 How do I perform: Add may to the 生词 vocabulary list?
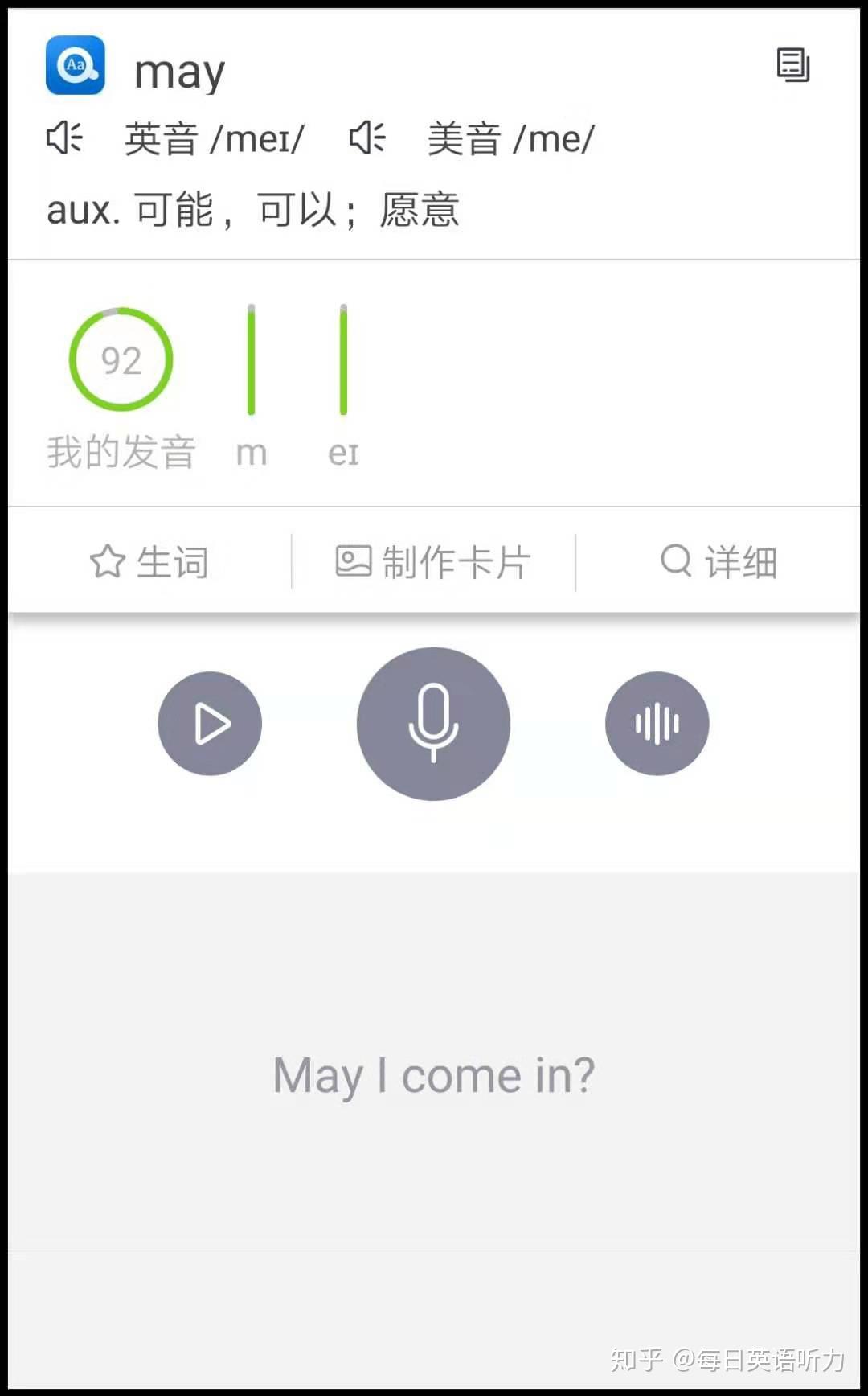point(149,561)
